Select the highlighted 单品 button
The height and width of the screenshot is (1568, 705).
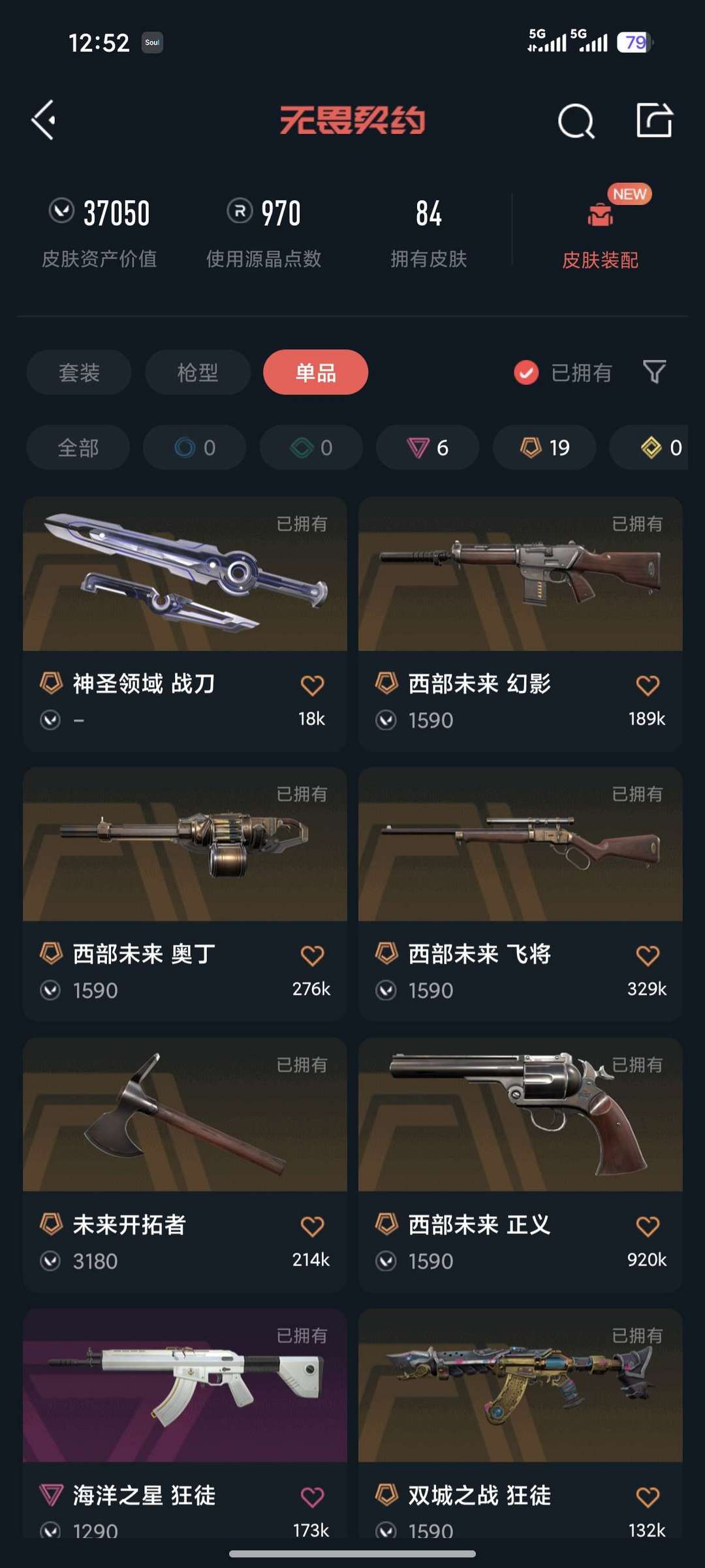tap(315, 372)
